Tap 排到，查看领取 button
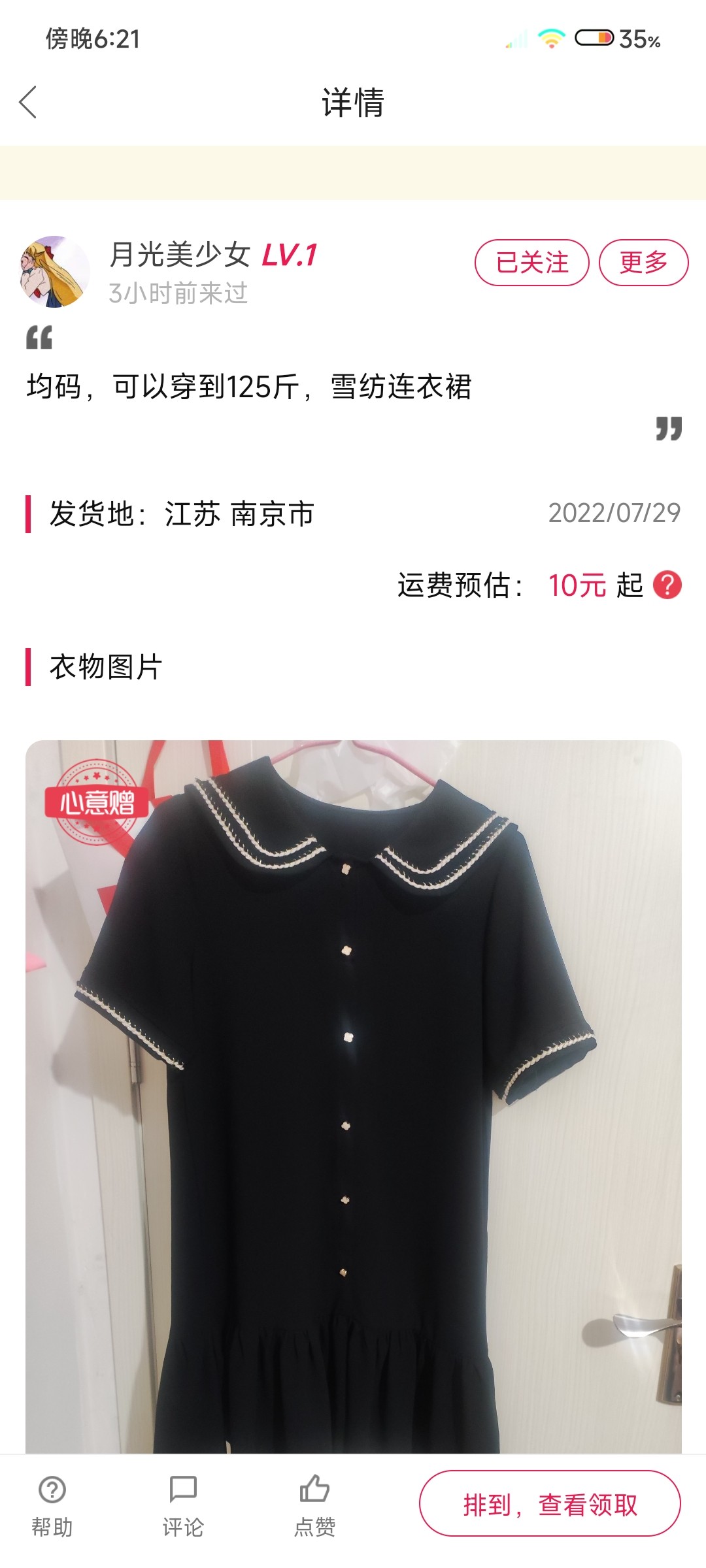This screenshot has width=706, height=1568. [550, 1503]
